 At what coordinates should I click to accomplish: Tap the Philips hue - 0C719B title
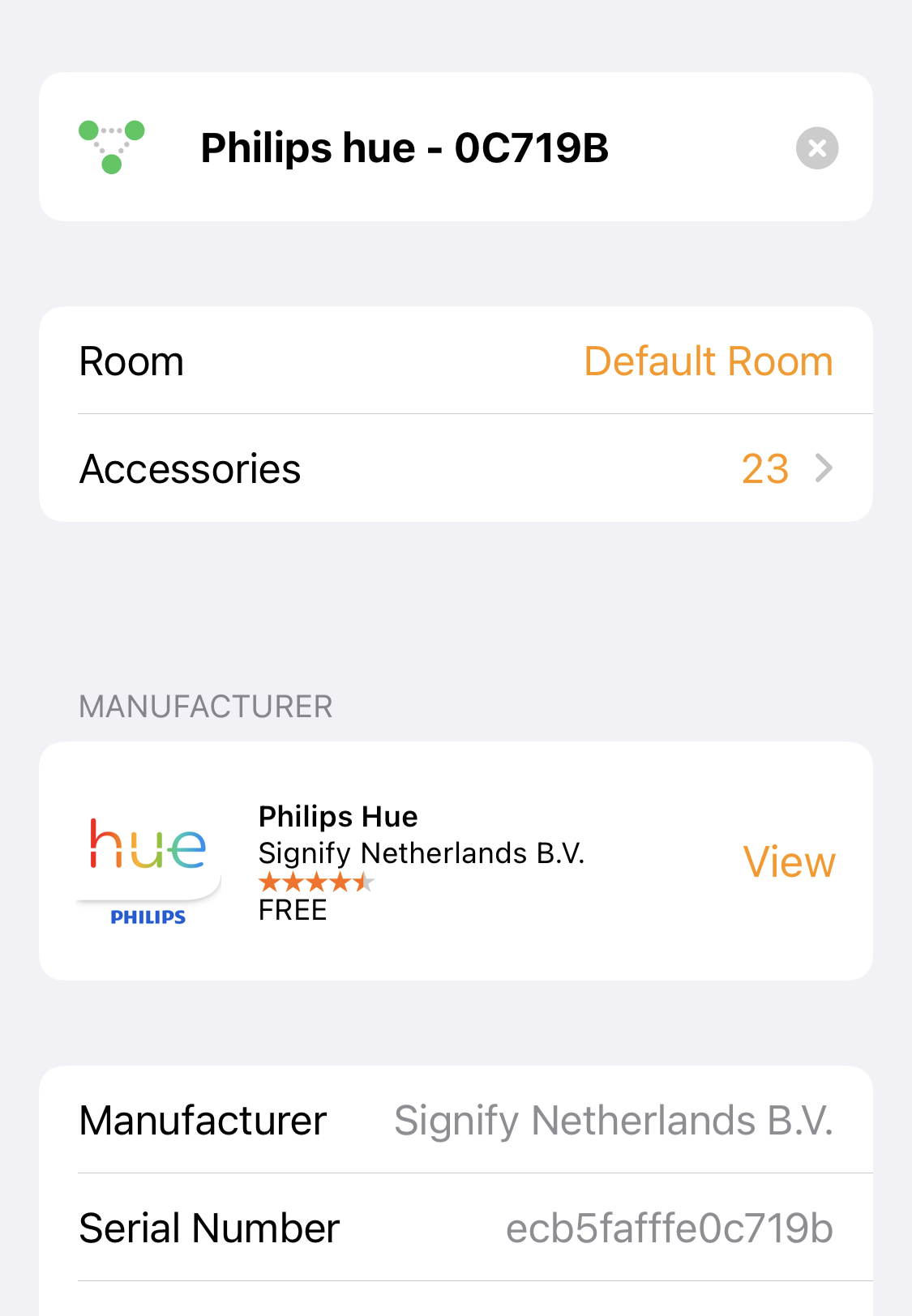(x=405, y=147)
